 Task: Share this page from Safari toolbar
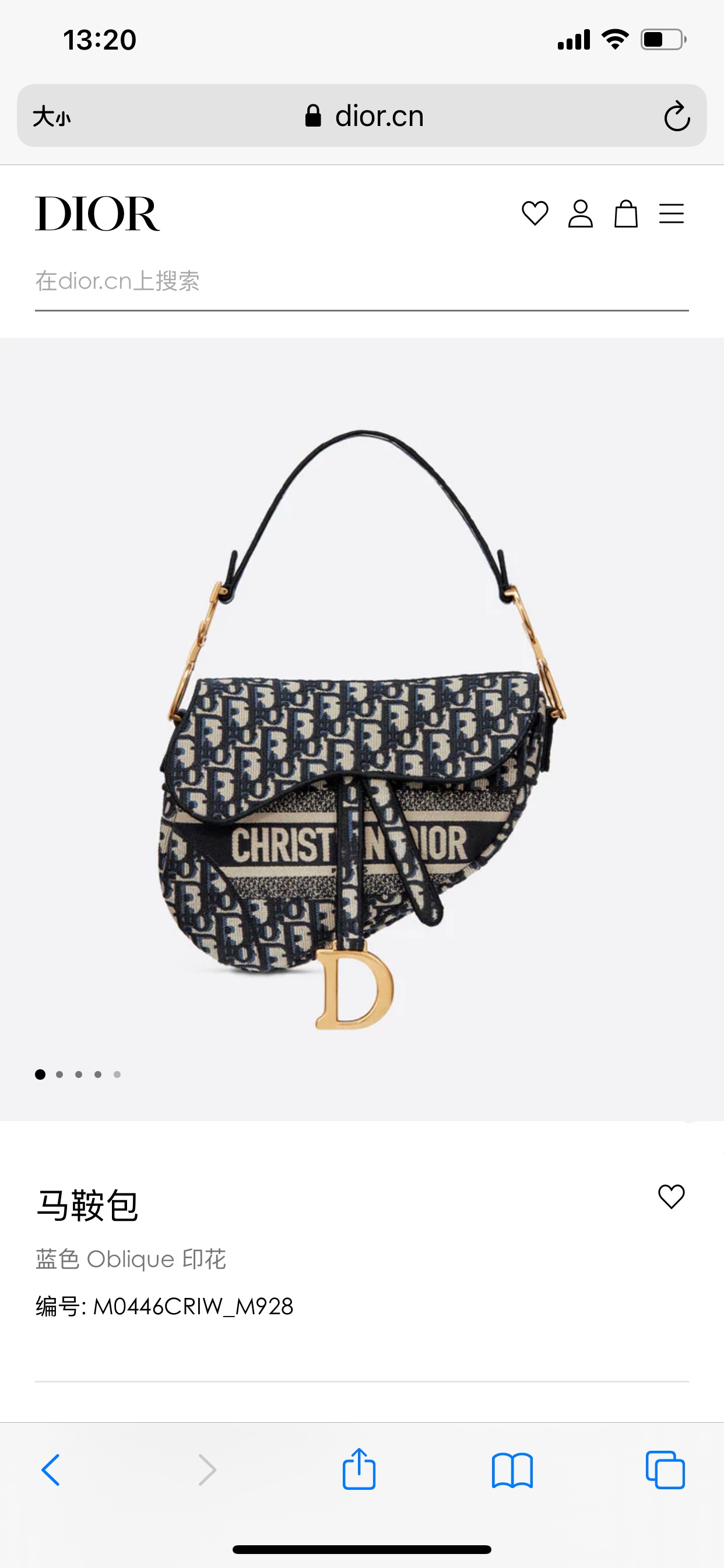pyautogui.click(x=359, y=1469)
